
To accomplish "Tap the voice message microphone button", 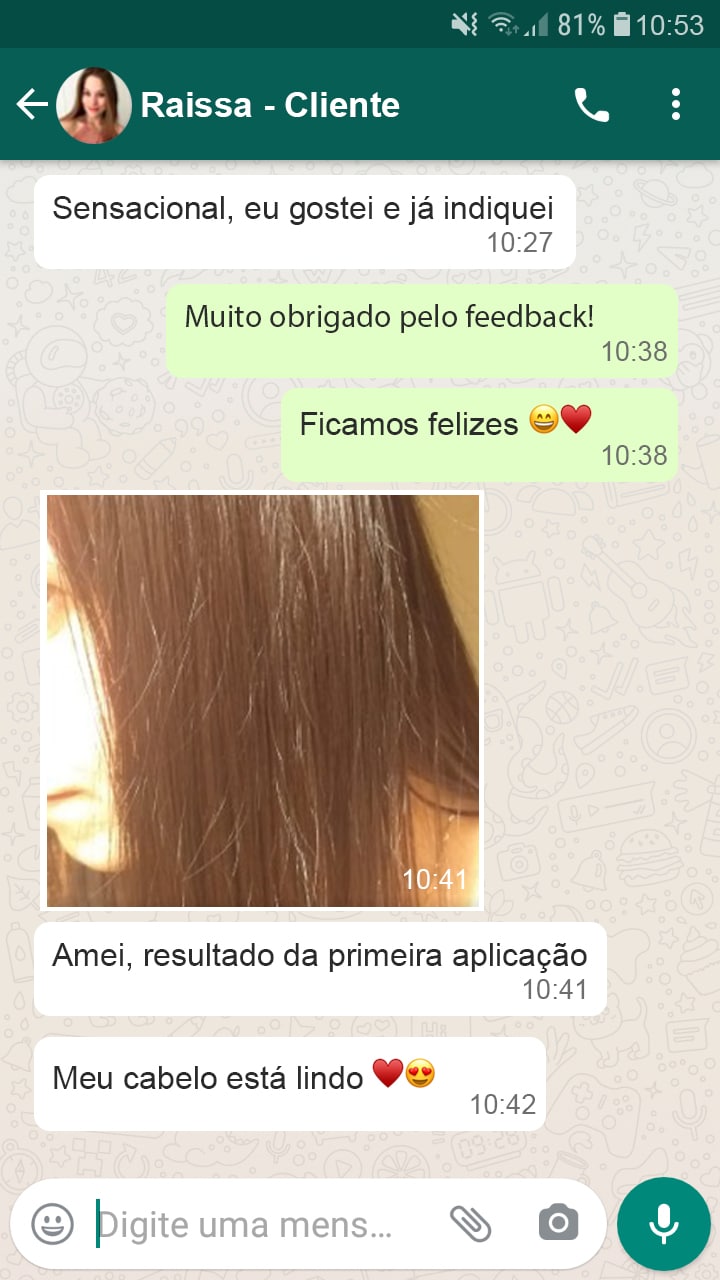I will click(x=663, y=1223).
